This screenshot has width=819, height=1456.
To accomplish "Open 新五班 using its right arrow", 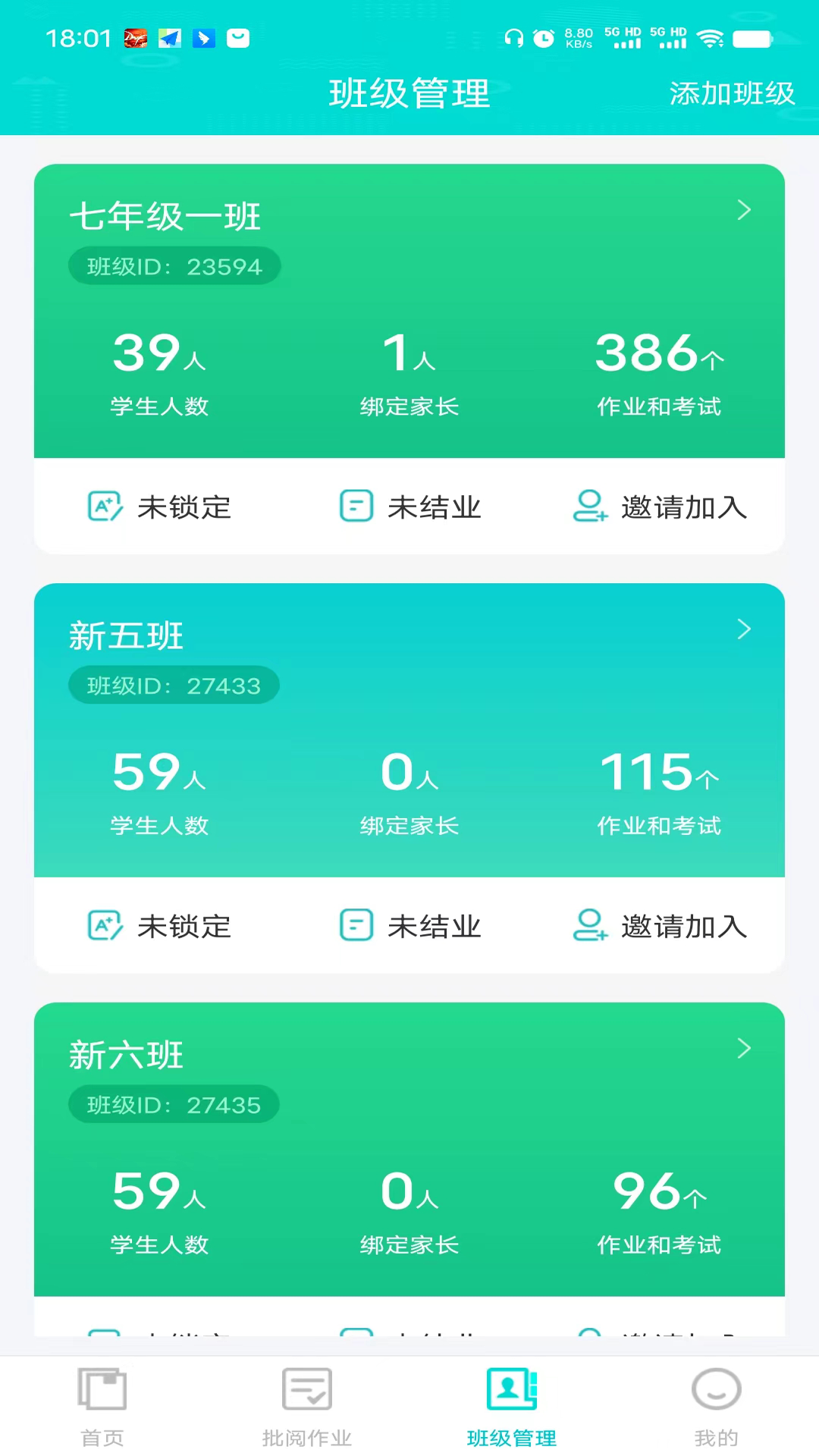I will 744,629.
